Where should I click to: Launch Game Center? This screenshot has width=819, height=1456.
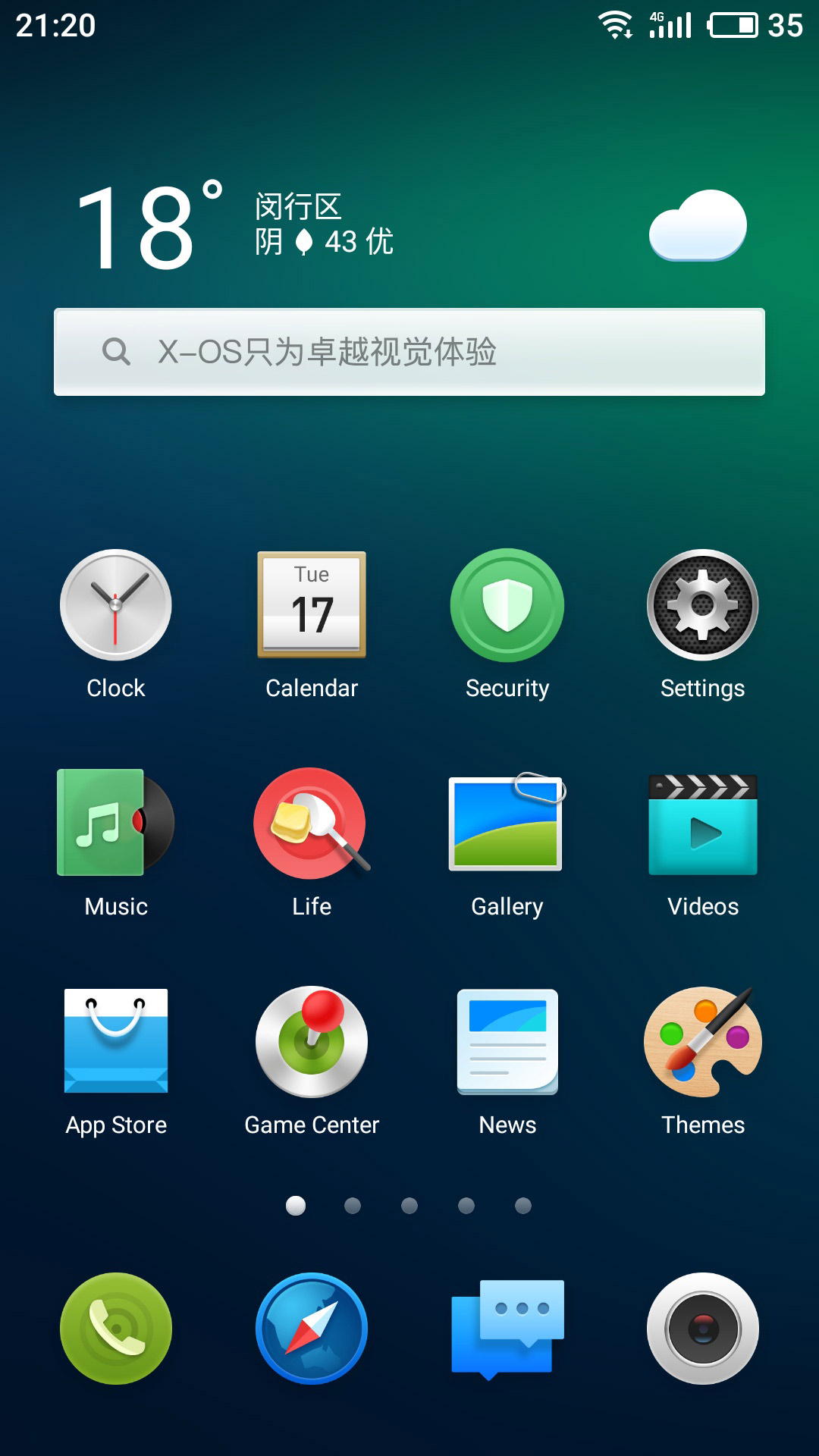[x=312, y=1042]
